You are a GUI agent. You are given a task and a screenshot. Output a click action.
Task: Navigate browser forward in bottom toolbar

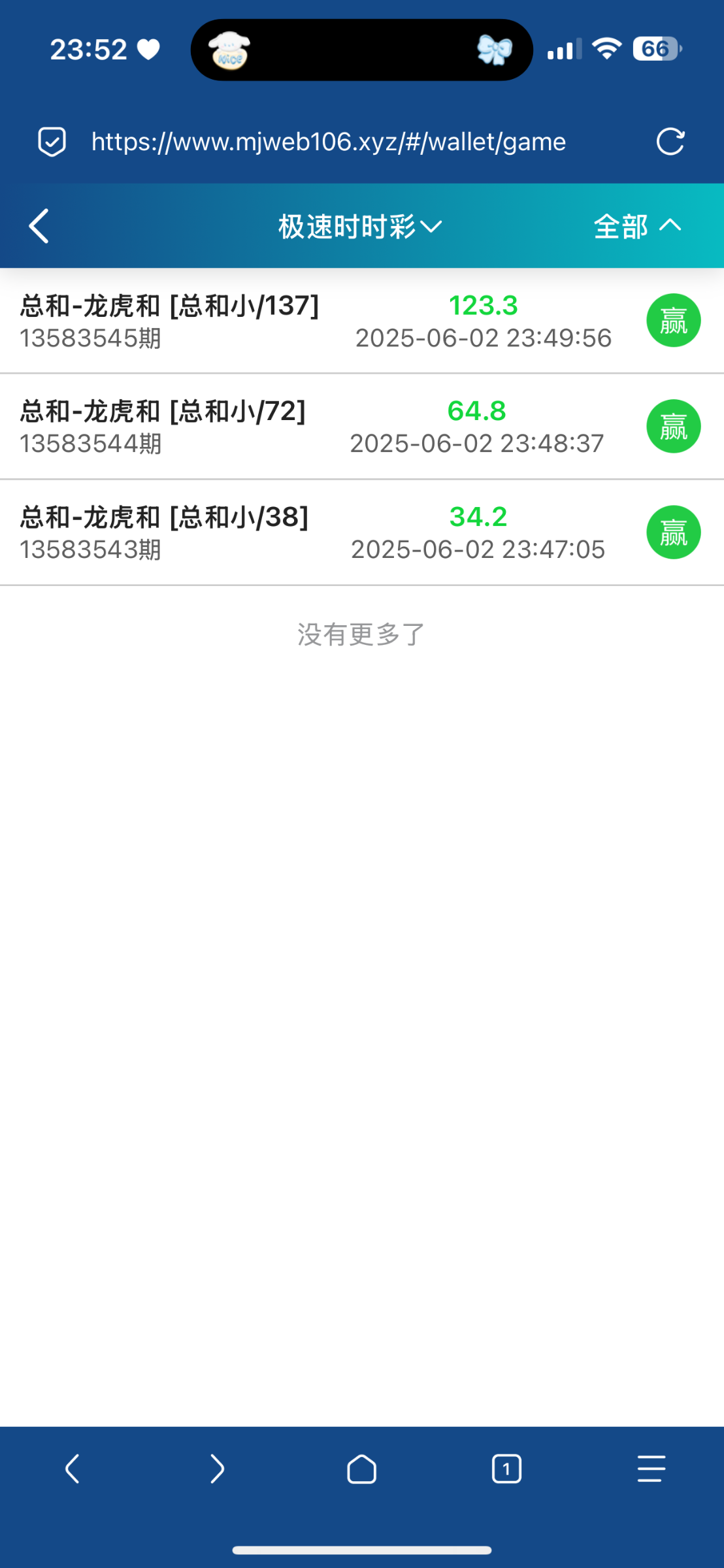[218, 1469]
